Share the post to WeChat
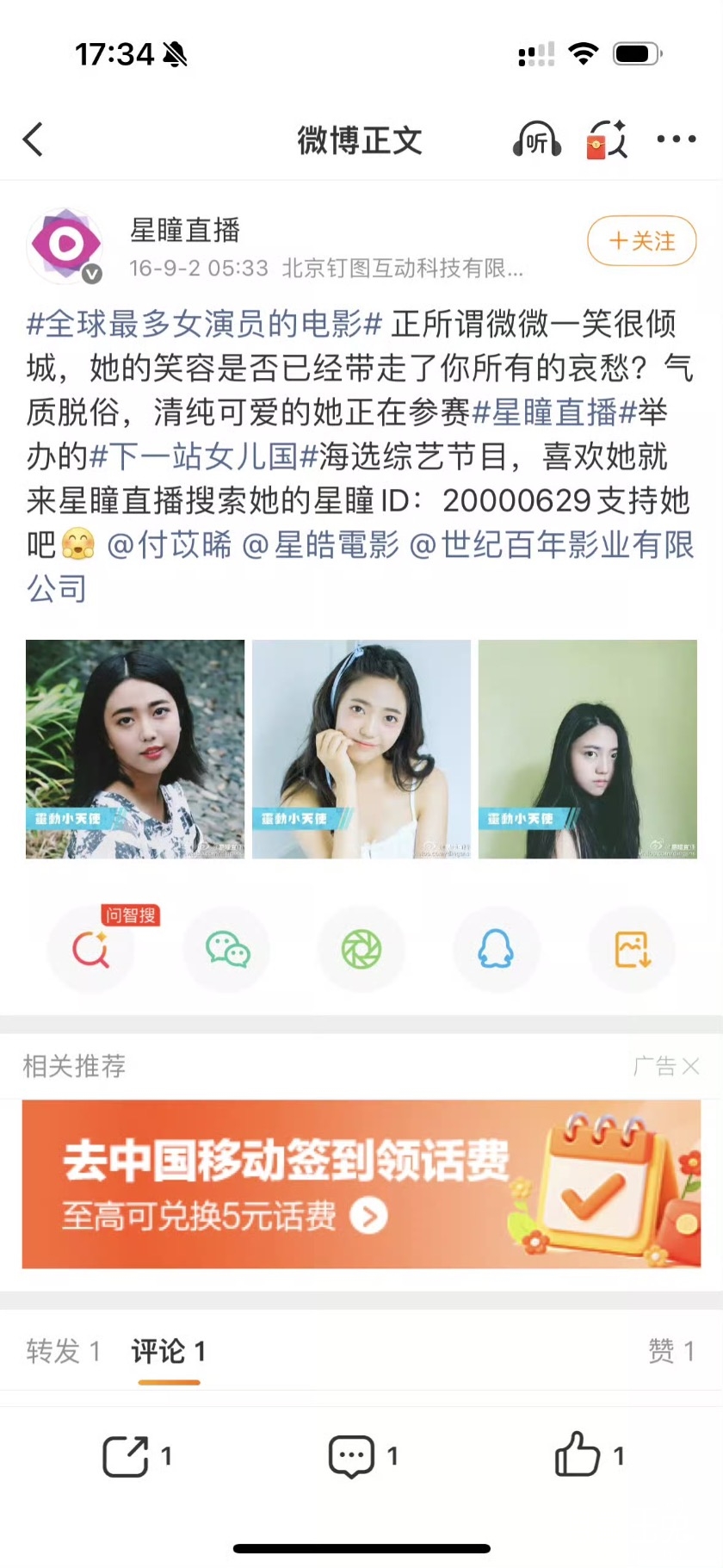 226,950
